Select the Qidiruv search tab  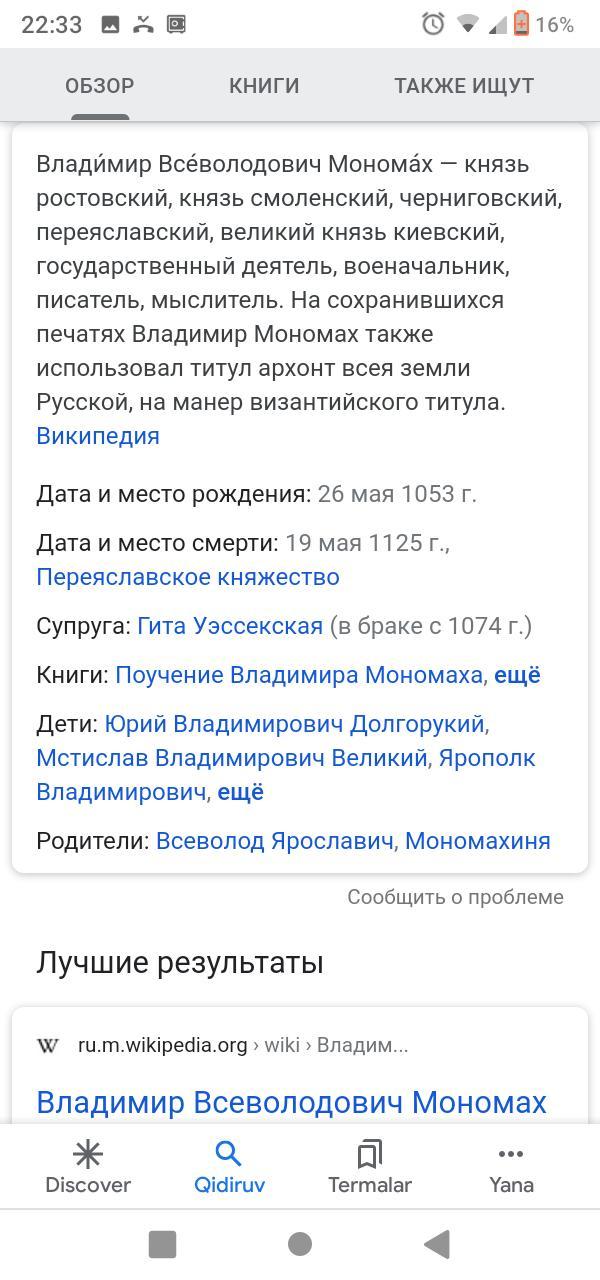click(x=229, y=1168)
